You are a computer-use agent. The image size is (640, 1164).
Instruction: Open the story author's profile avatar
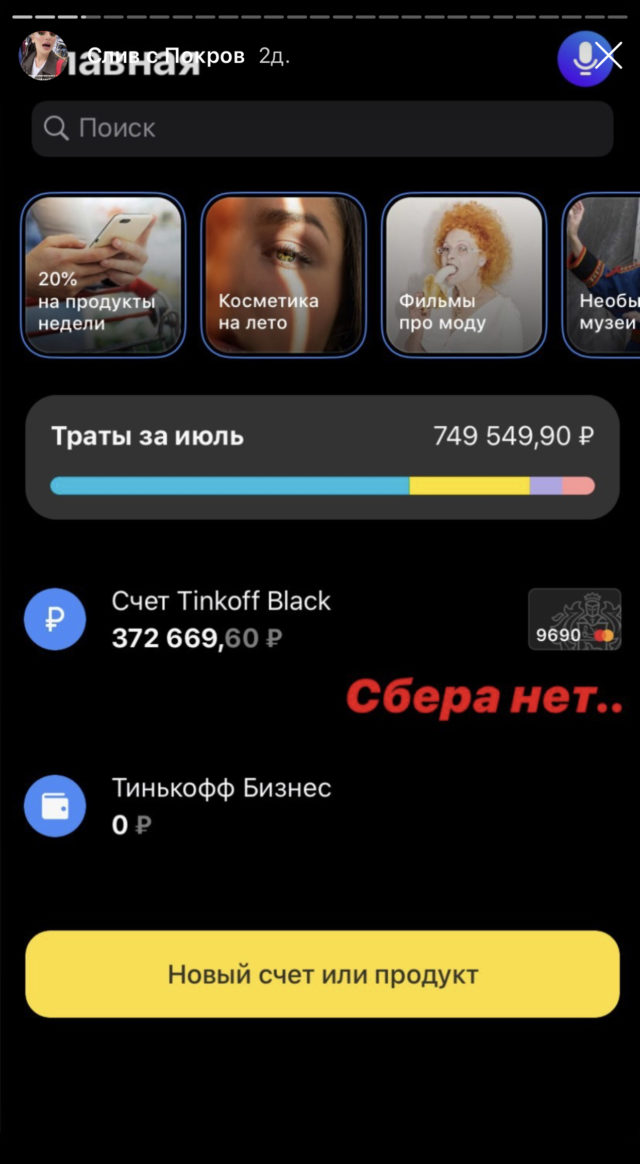[x=42, y=56]
